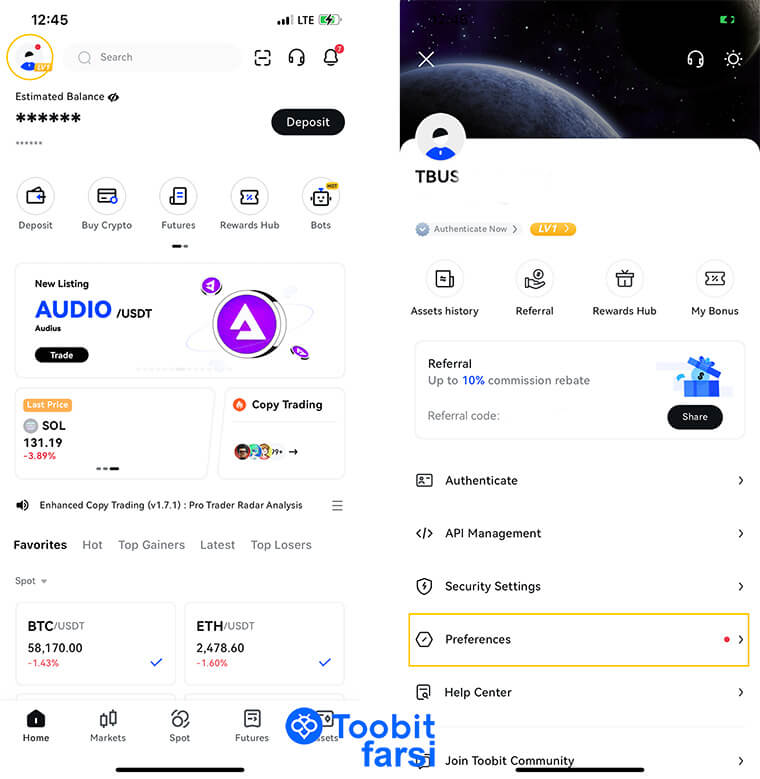Image resolution: width=760 pixels, height=779 pixels.
Task: Share the referral code
Action: pyautogui.click(x=695, y=417)
